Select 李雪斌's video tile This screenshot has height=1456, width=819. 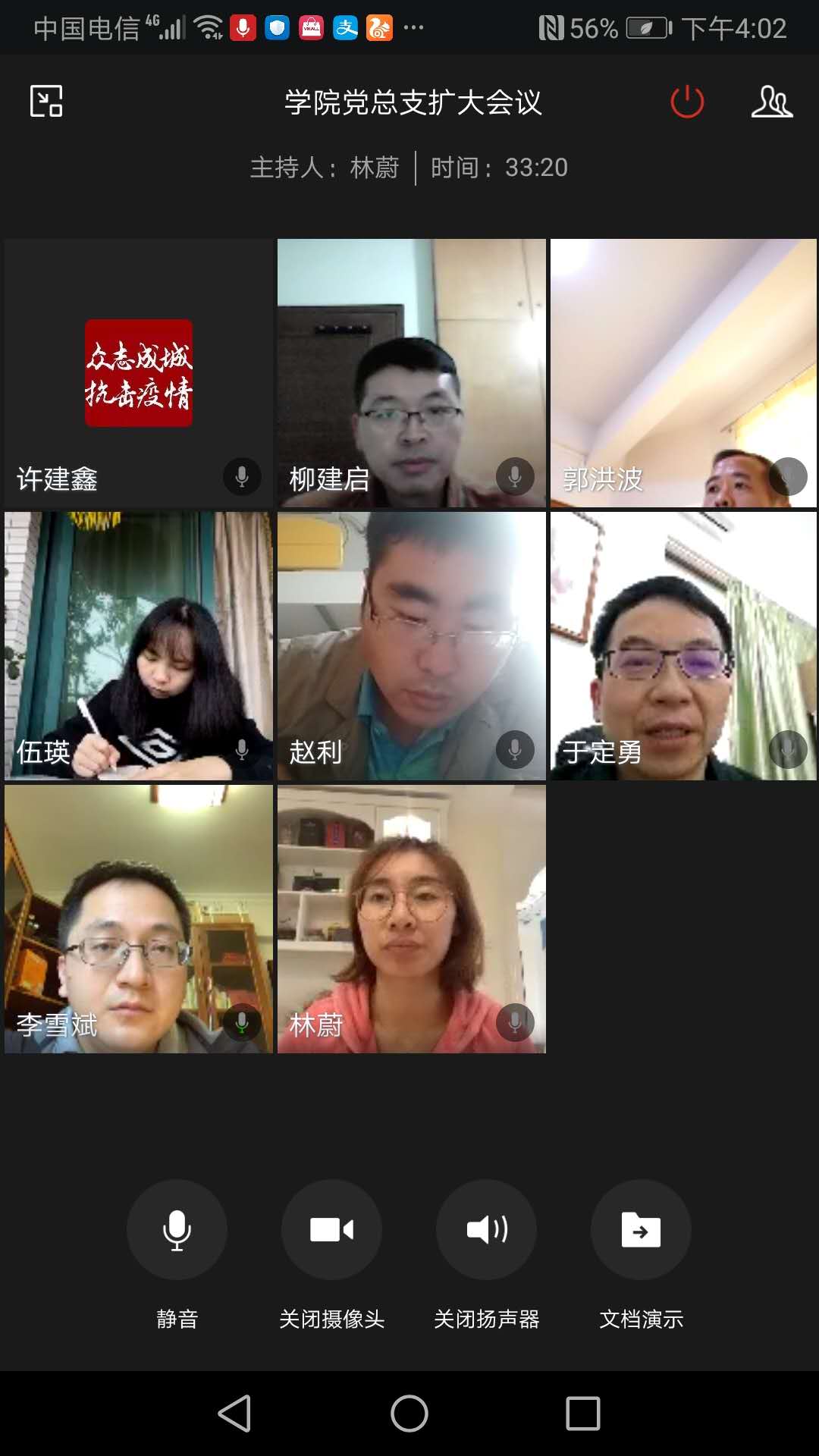click(139, 918)
